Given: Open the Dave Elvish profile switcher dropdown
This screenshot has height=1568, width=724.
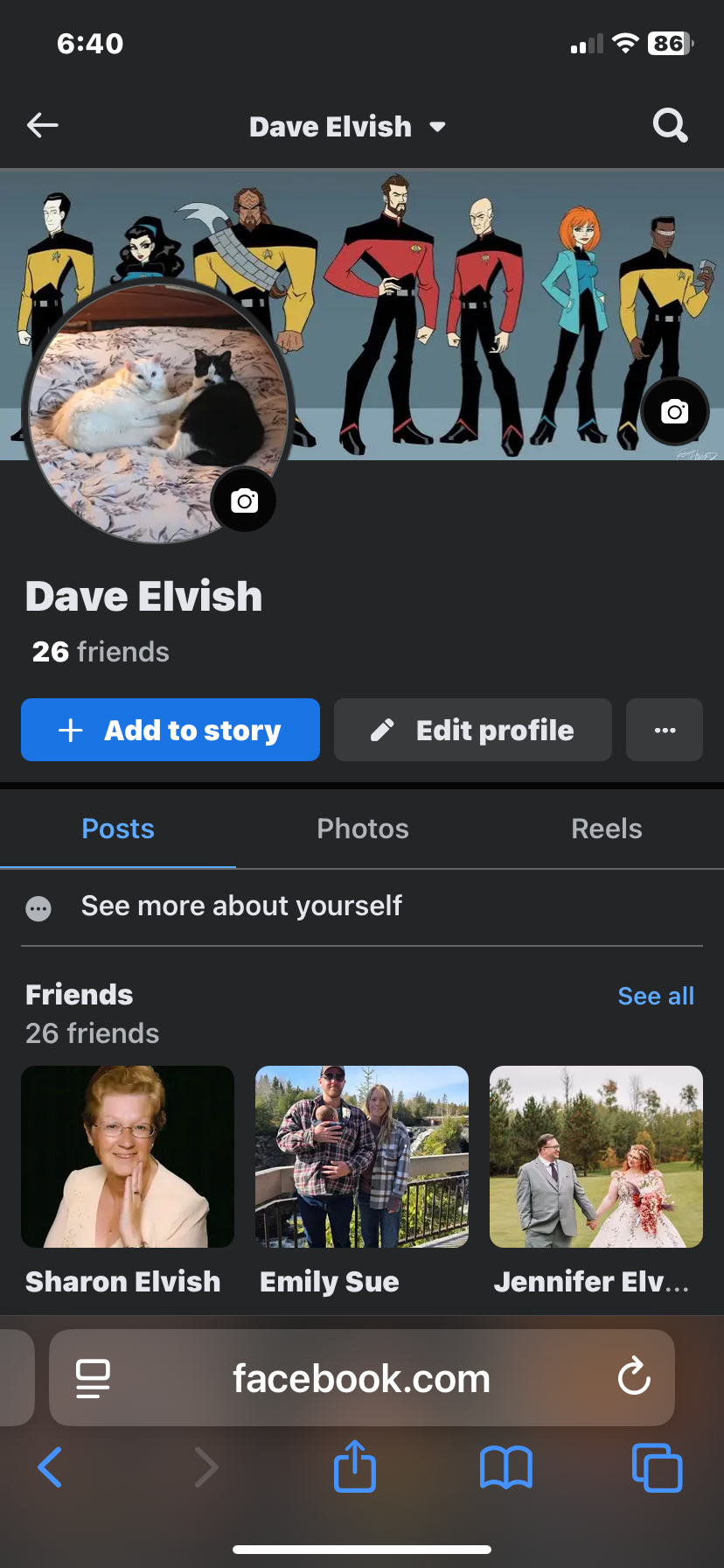Looking at the screenshot, I should 347,127.
